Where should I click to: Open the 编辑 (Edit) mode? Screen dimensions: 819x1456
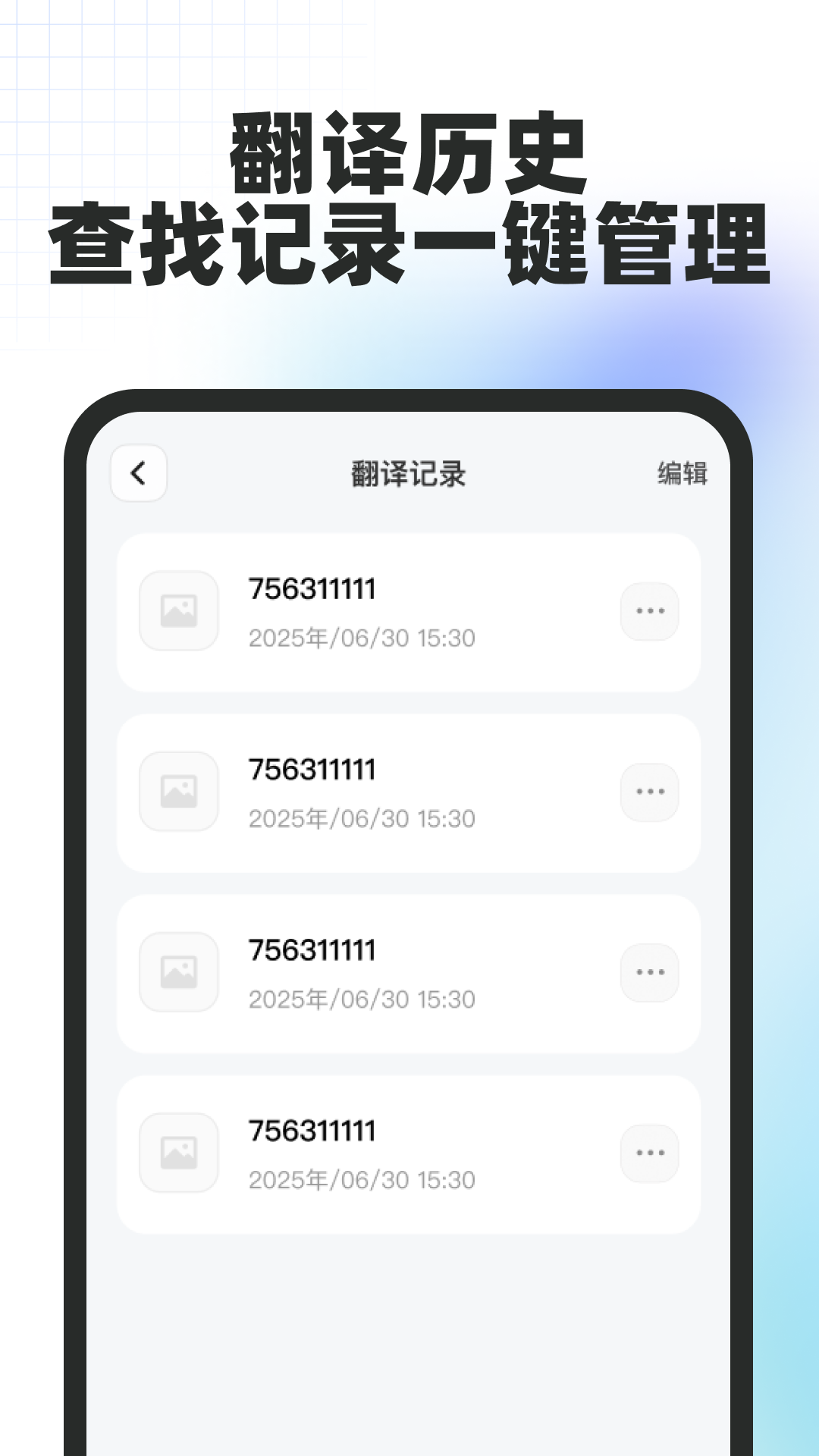click(683, 472)
